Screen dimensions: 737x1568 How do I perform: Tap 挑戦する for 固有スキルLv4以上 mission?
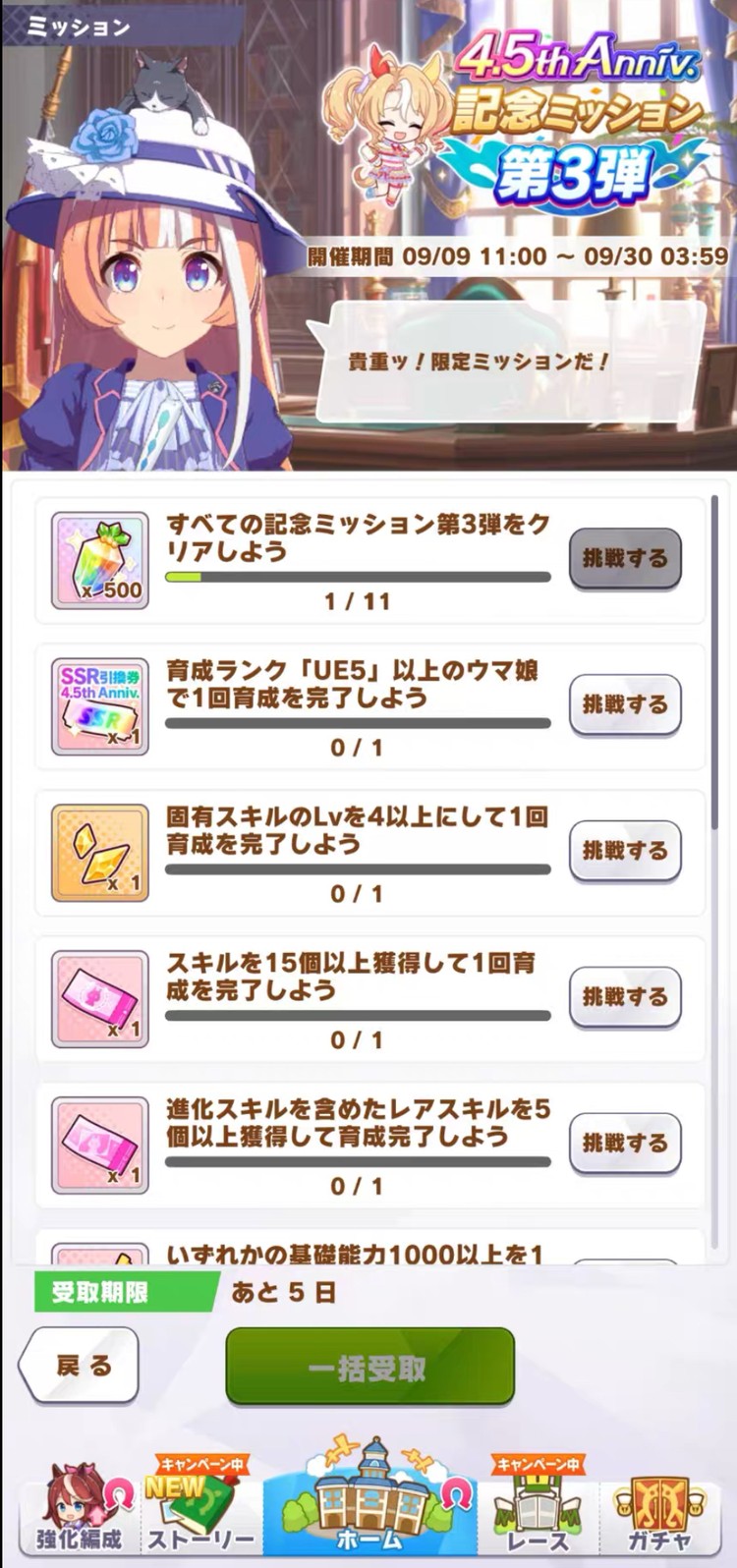coord(625,850)
